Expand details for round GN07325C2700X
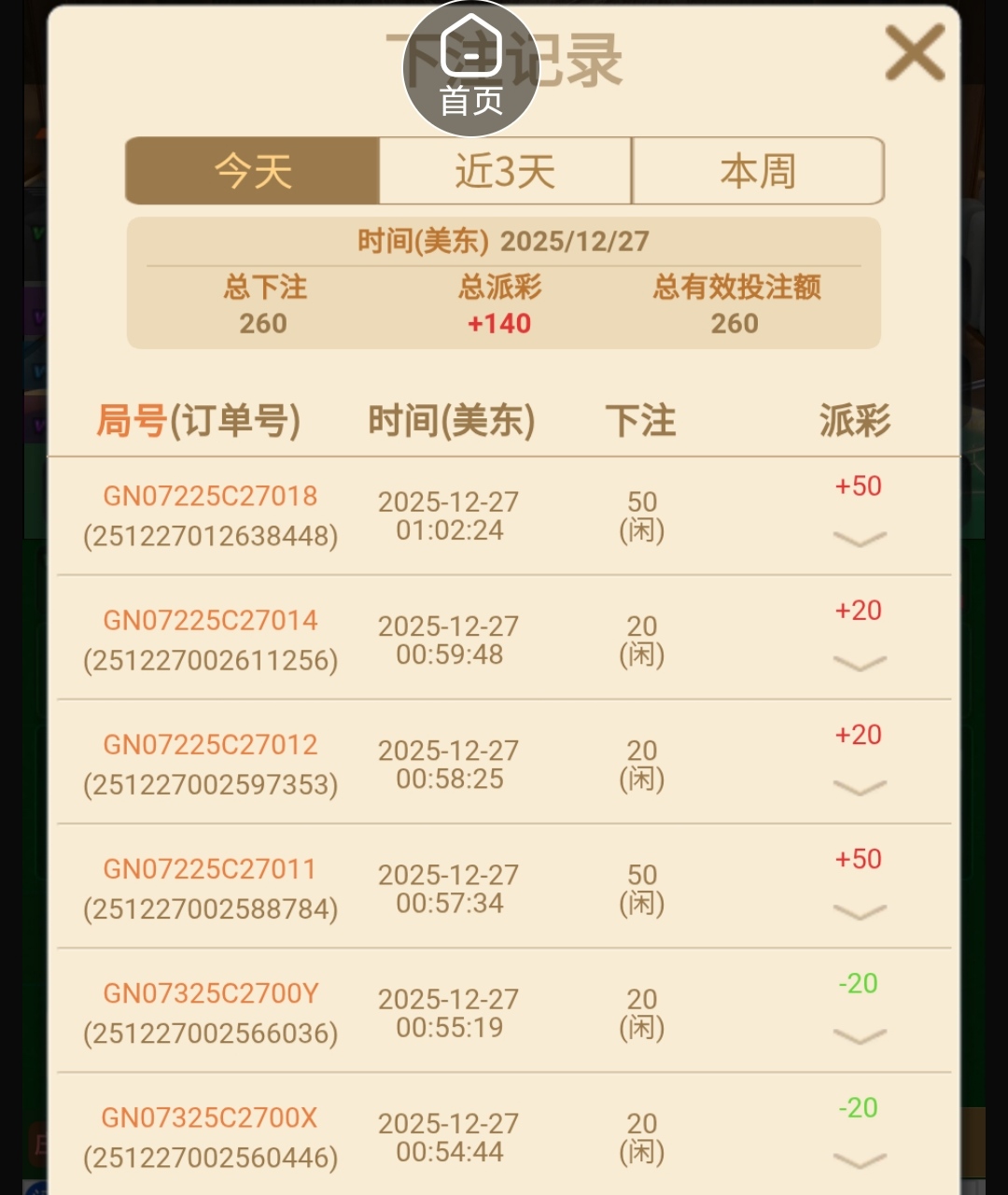Image resolution: width=1008 pixels, height=1195 pixels. 859,1160
